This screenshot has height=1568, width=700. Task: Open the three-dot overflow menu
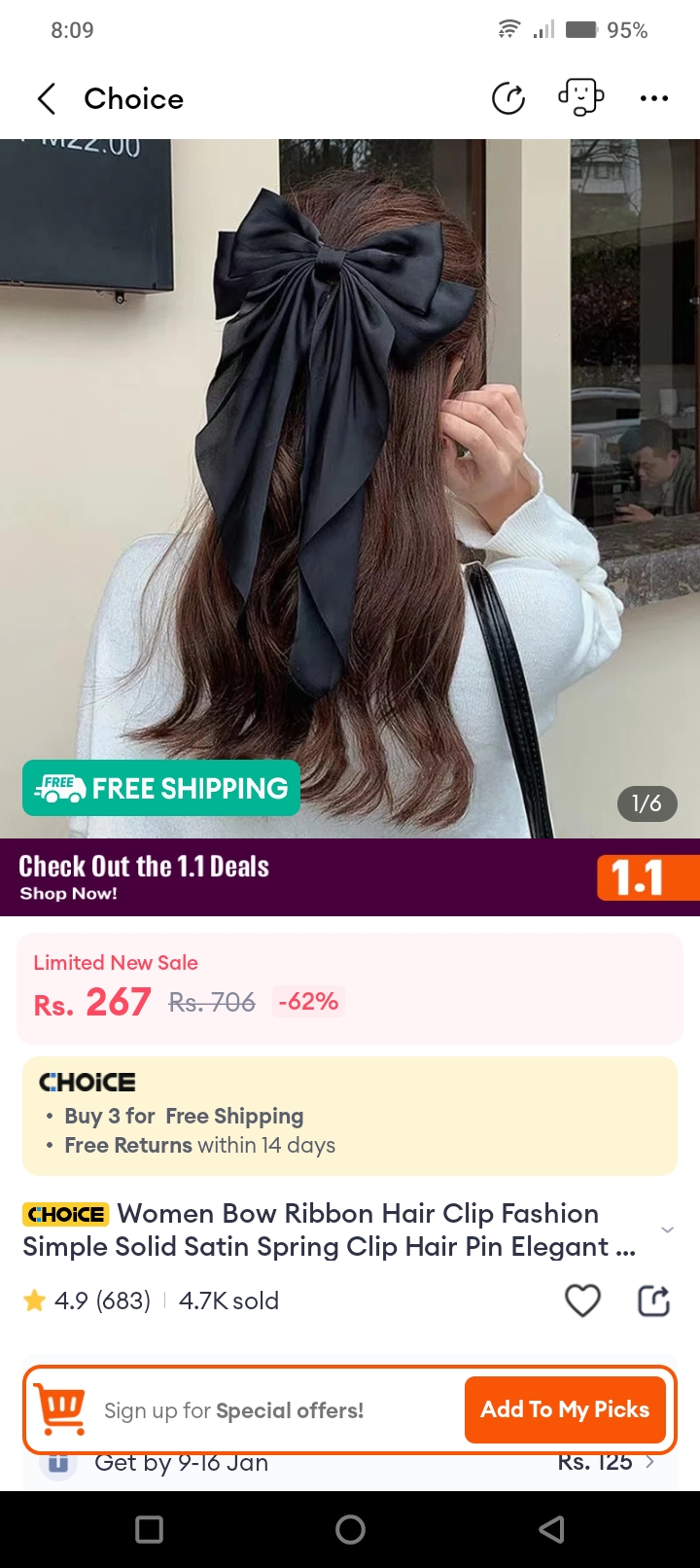654,98
